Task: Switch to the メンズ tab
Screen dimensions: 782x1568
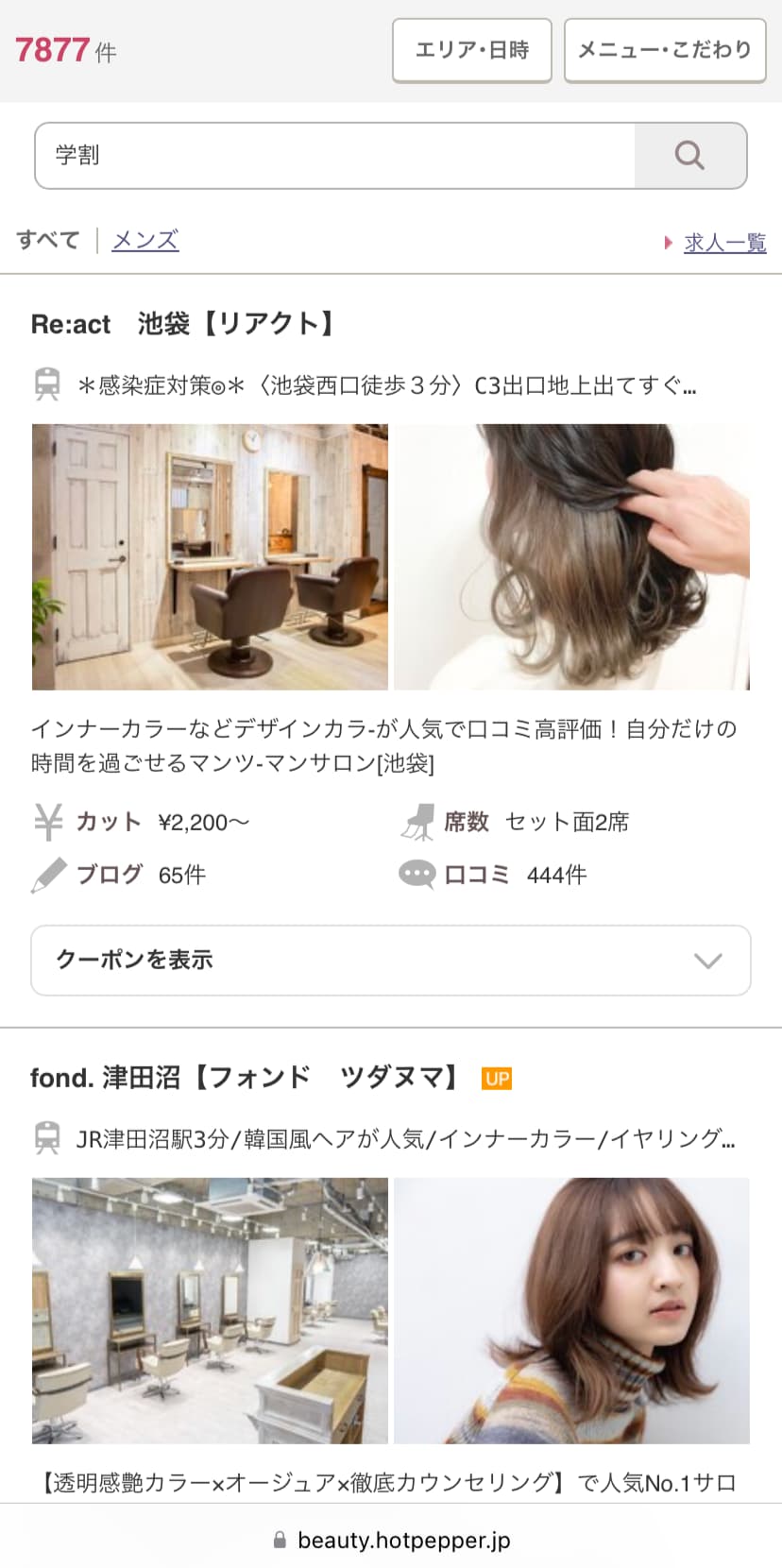Action: pos(144,240)
